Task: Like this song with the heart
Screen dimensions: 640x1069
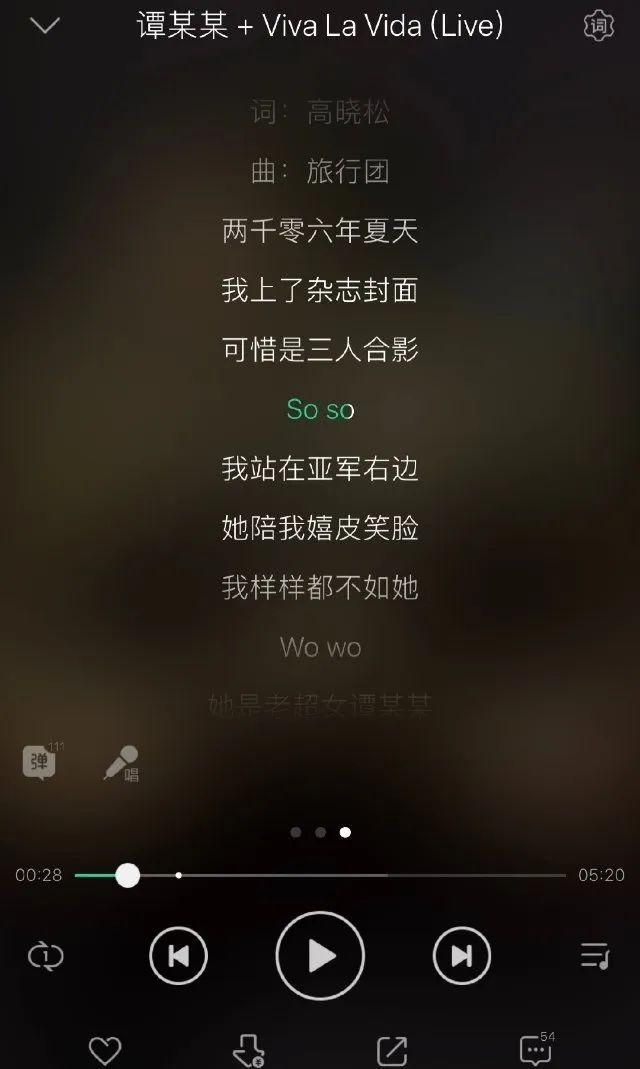Action: coord(105,1050)
